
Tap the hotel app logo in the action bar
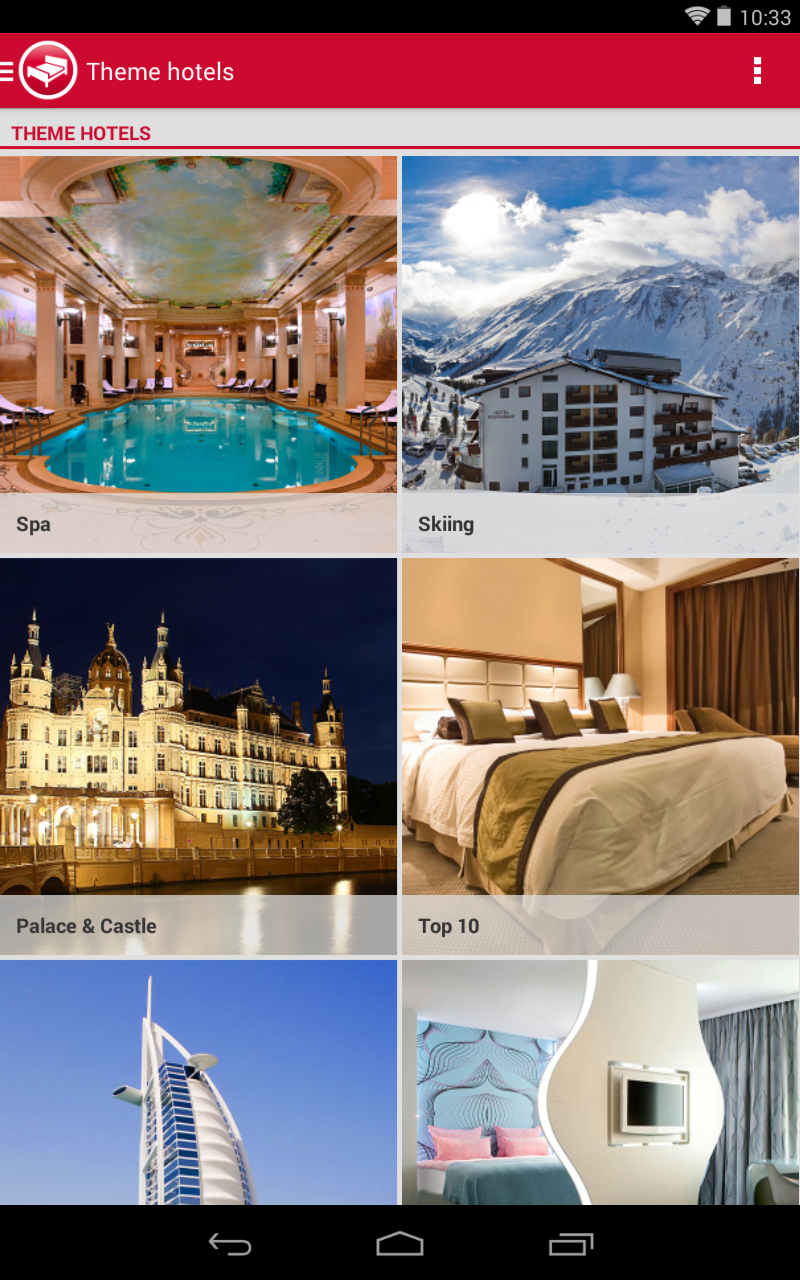click(49, 71)
